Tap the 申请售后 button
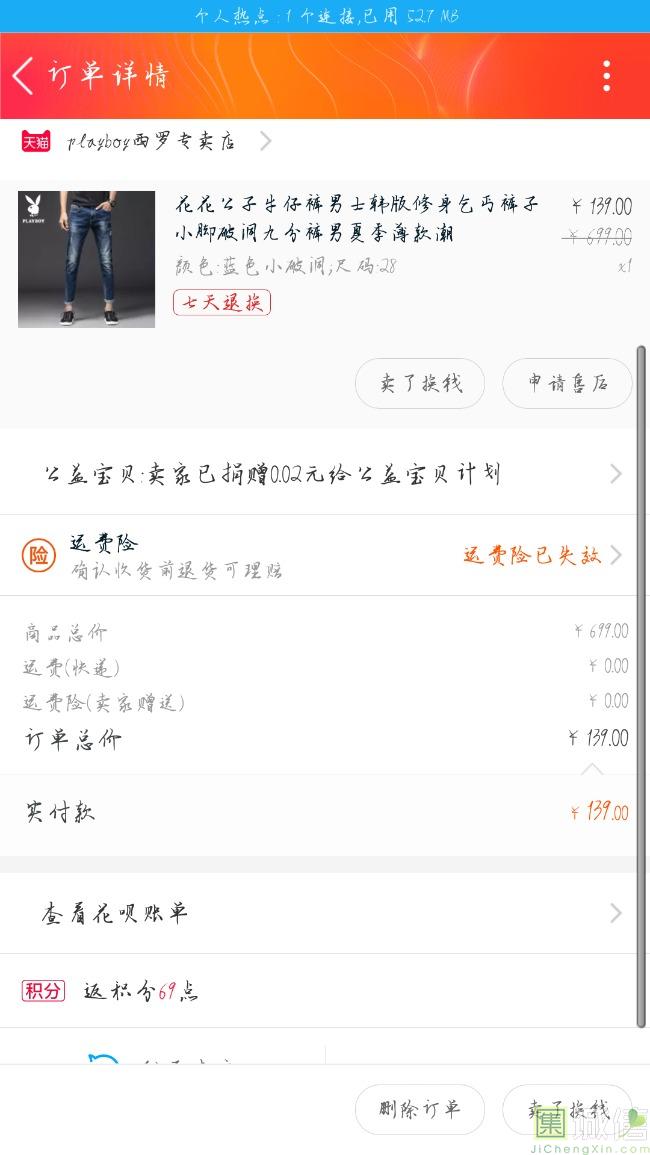Screen dimensions: 650x1155 tap(567, 383)
